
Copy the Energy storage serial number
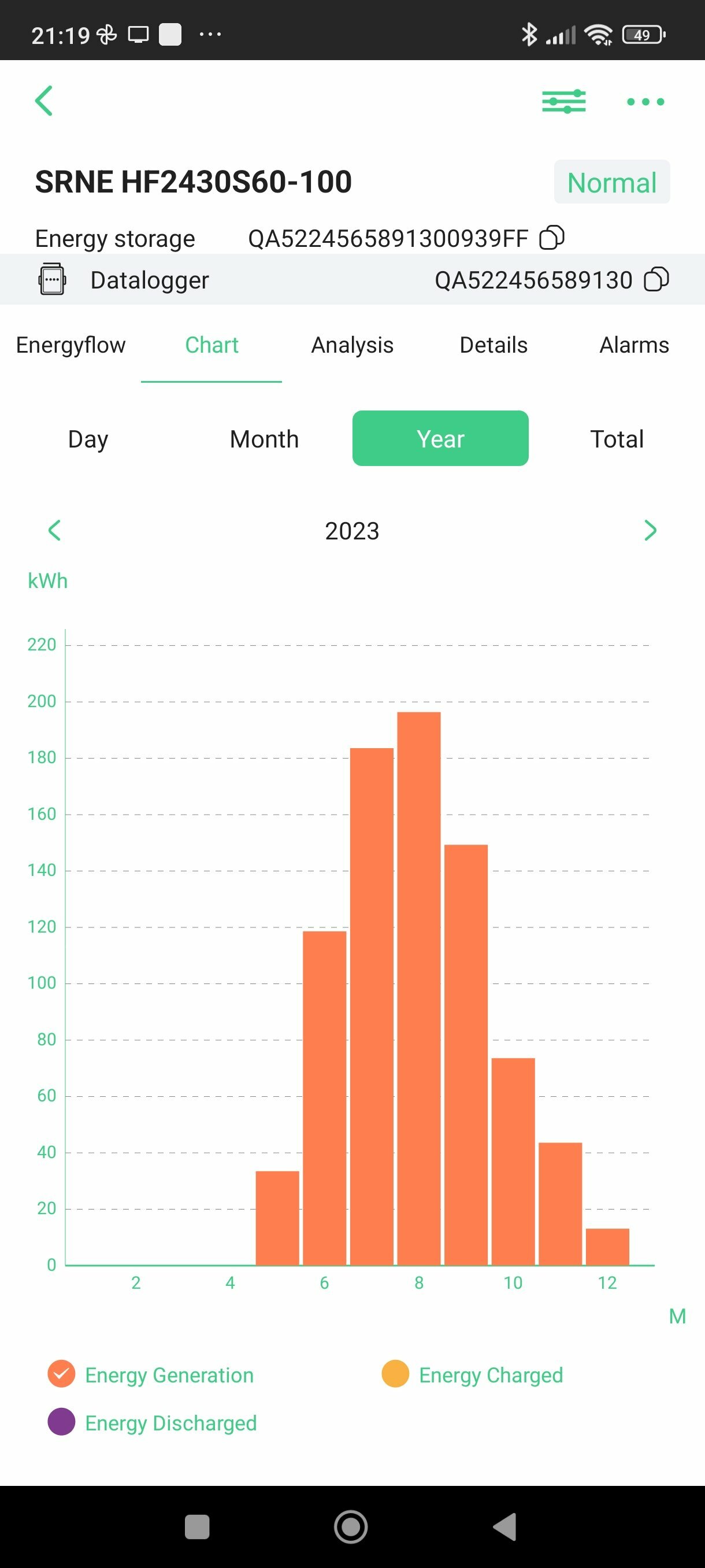(x=552, y=238)
